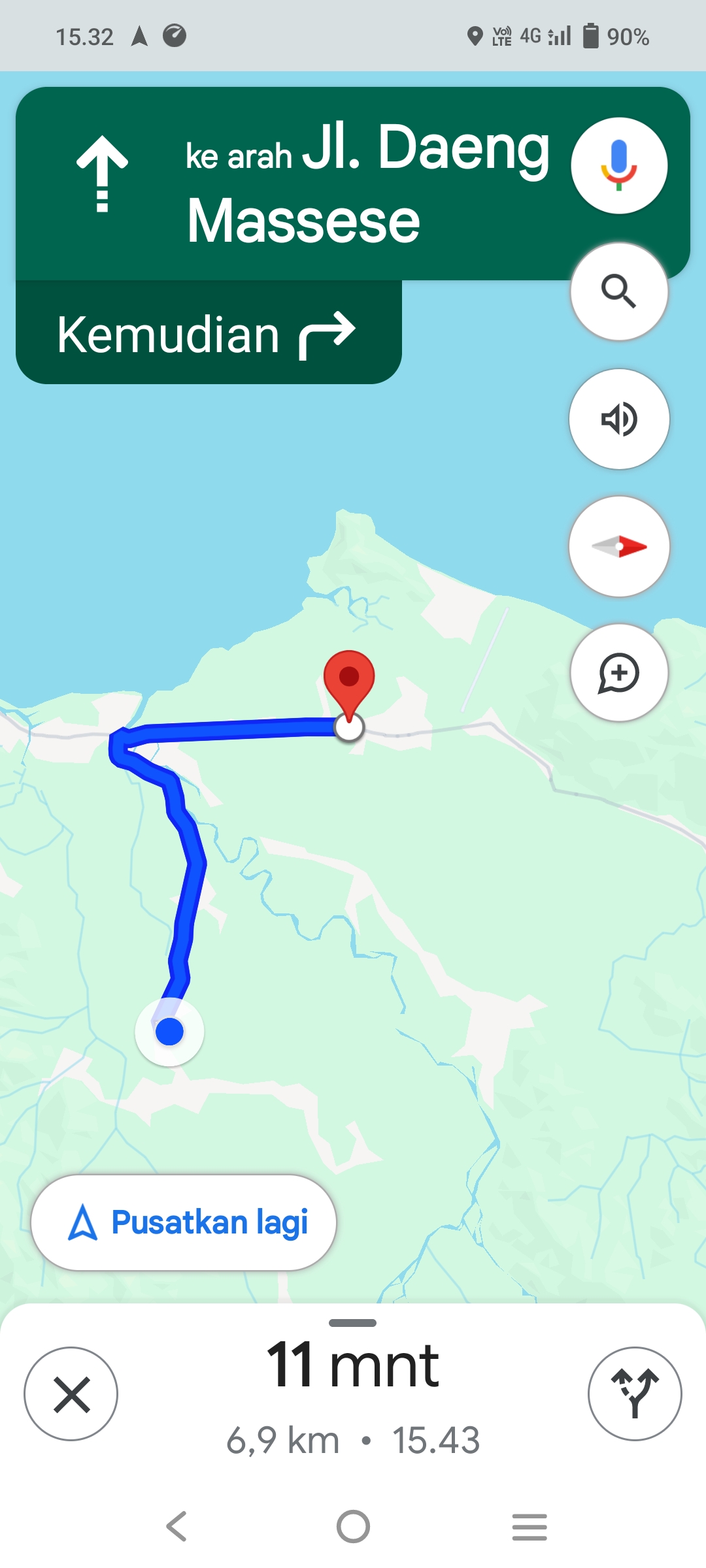Activate the voice assistant microphone
Image resolution: width=706 pixels, height=1568 pixels.
click(x=619, y=165)
